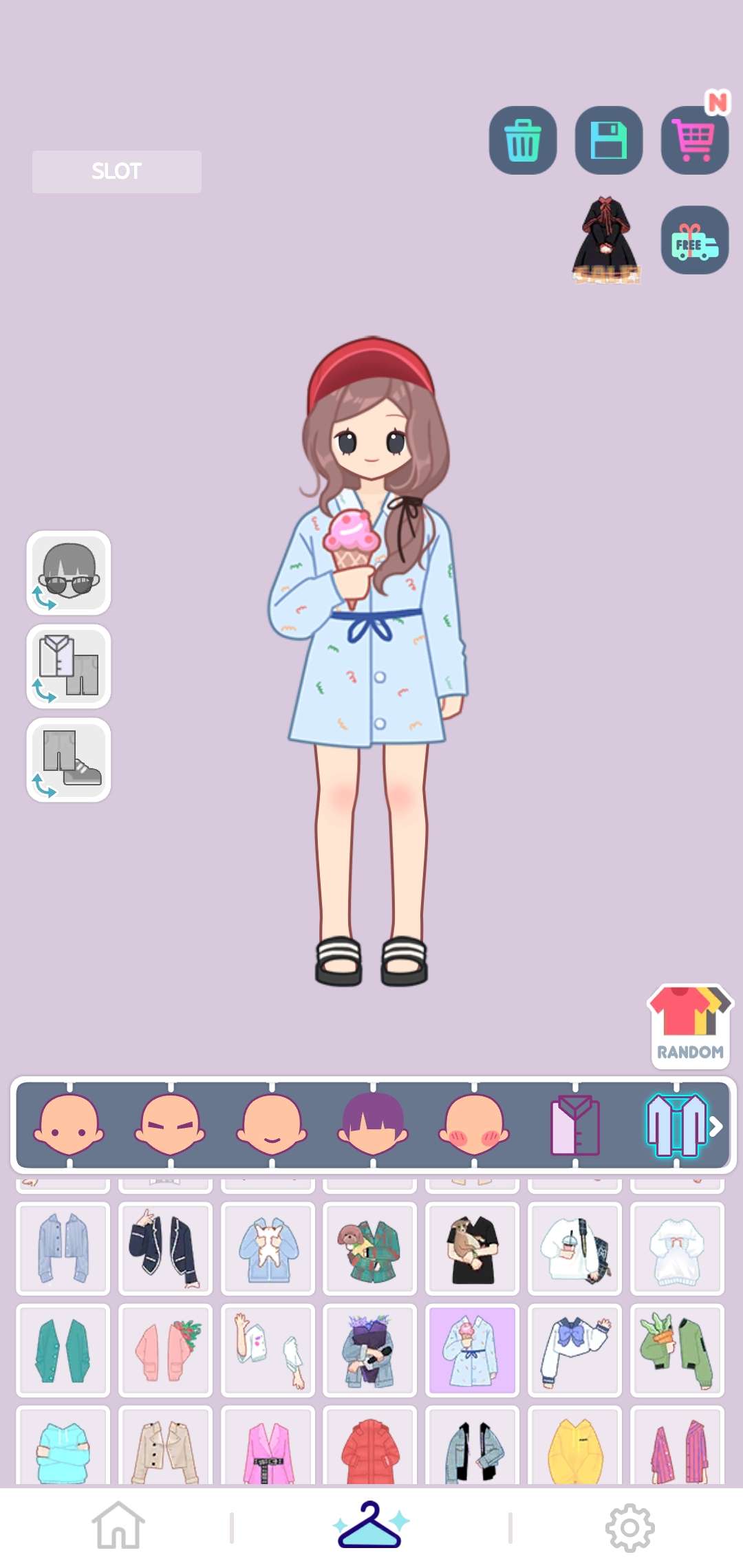Open the SLOT panel
The image size is (743, 1568).
pyautogui.click(x=117, y=171)
